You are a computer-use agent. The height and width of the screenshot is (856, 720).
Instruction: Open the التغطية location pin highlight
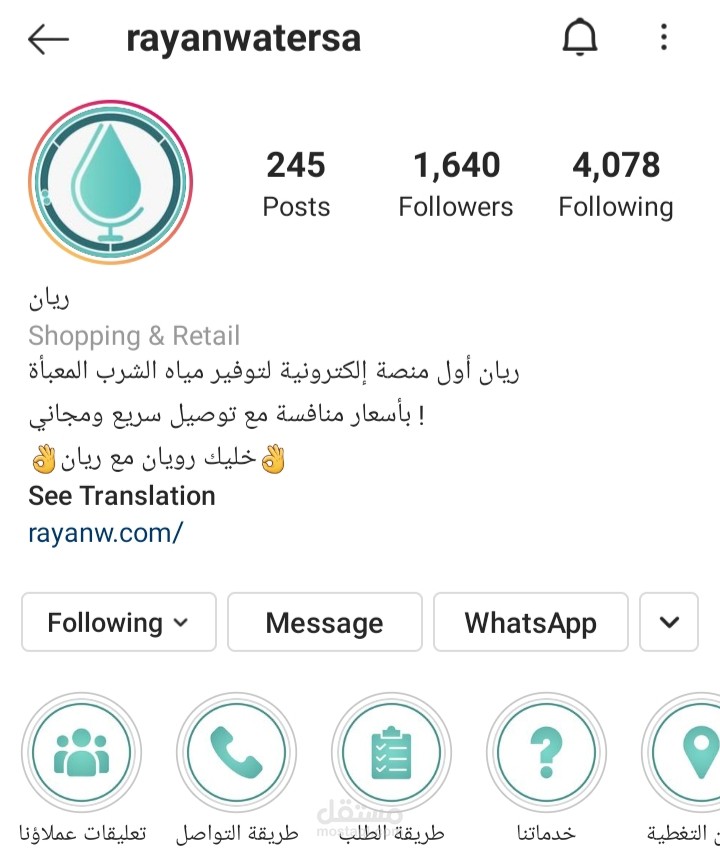(688, 752)
